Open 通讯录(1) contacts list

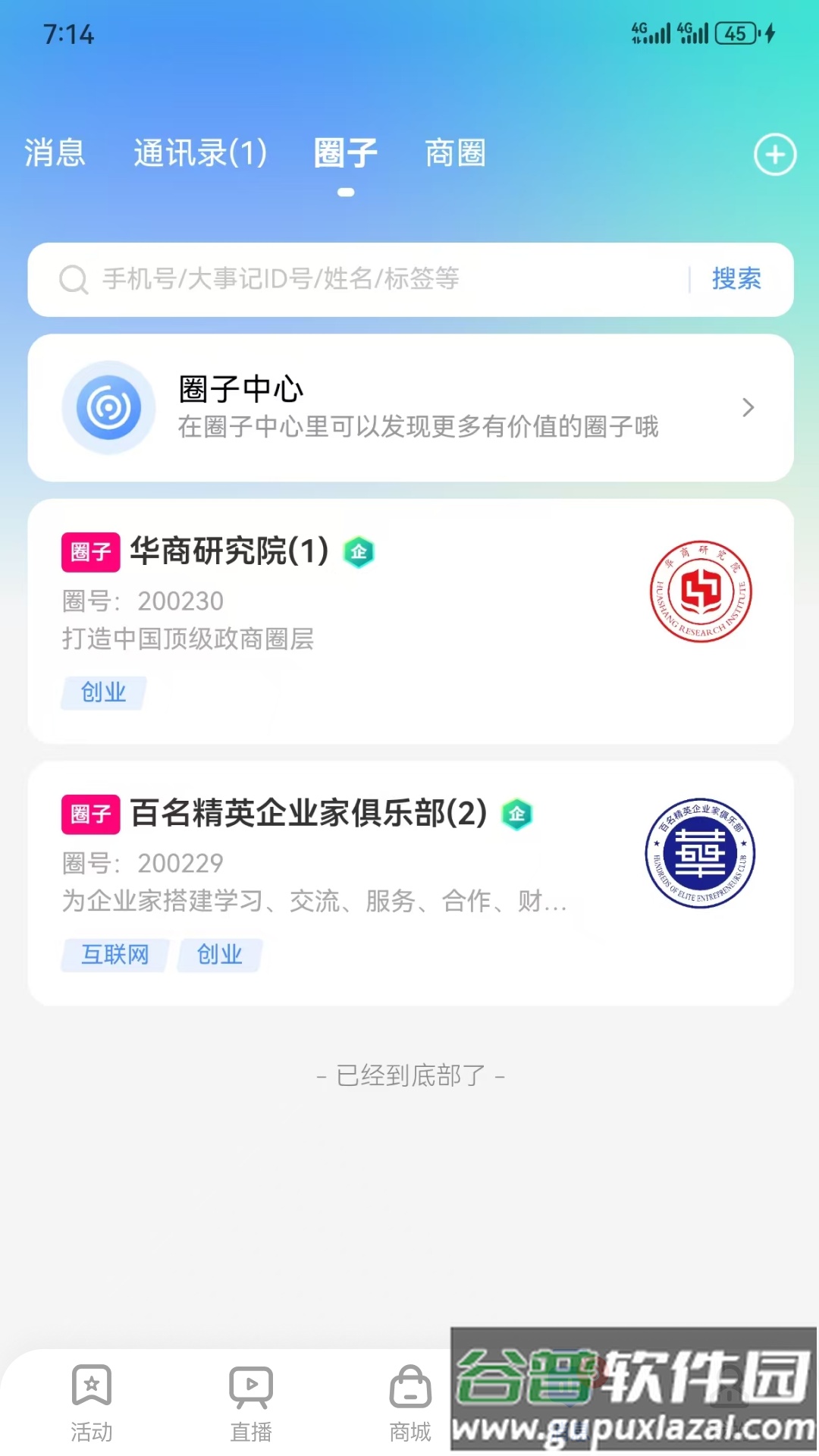point(200,153)
